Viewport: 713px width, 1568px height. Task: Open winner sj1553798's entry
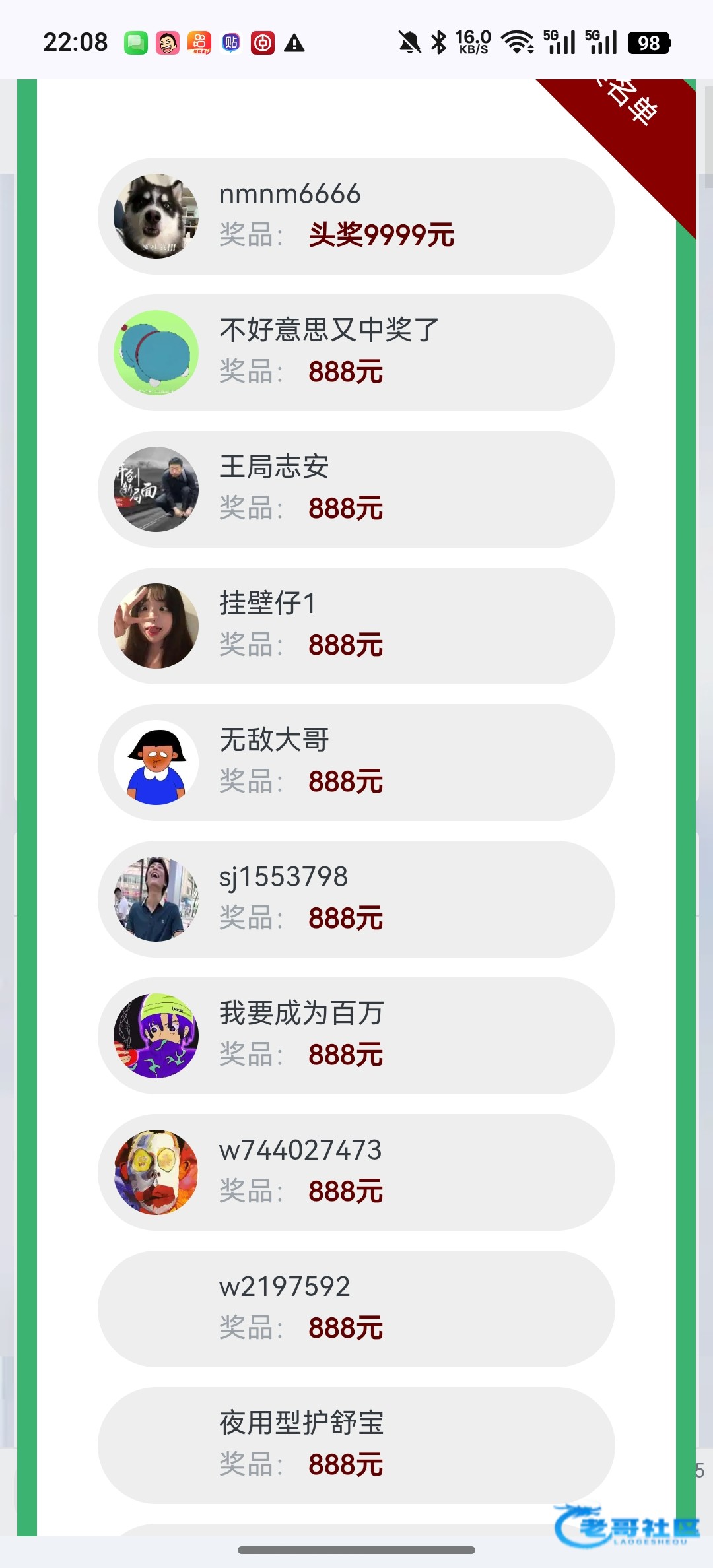click(356, 899)
